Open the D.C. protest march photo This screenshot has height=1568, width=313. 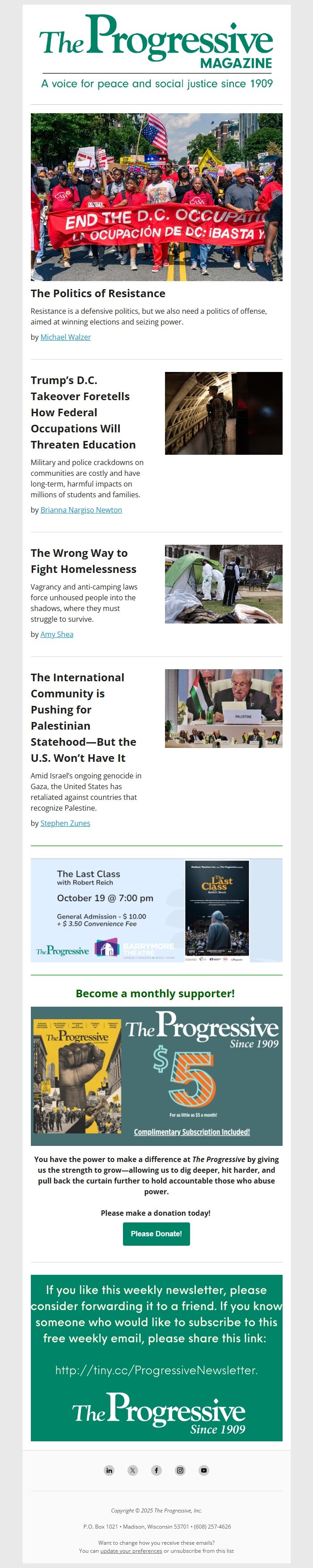[x=156, y=197]
